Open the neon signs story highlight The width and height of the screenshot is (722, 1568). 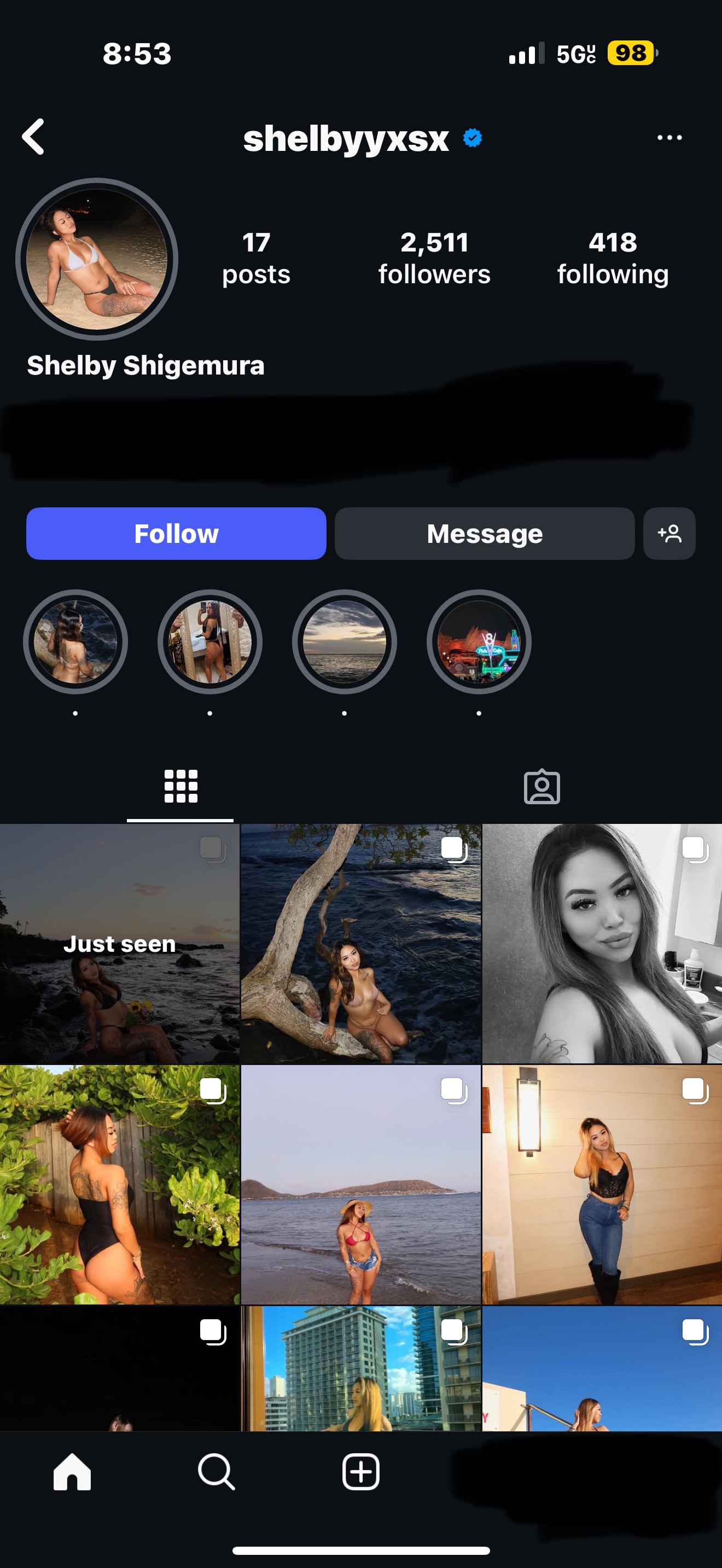479,642
